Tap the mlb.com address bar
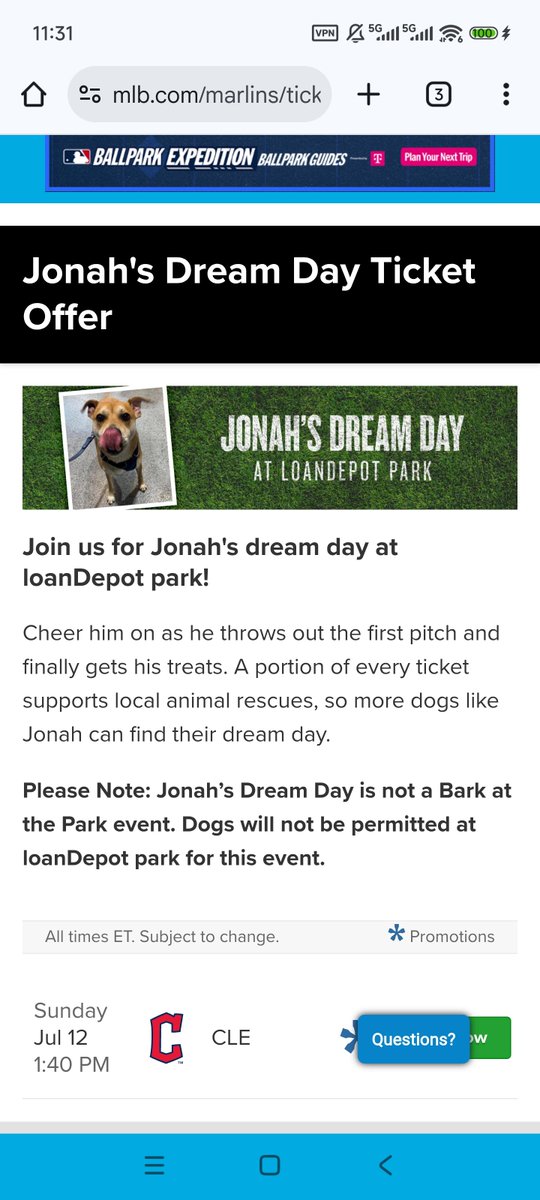Screen dimensions: 540x1200 tap(200, 95)
